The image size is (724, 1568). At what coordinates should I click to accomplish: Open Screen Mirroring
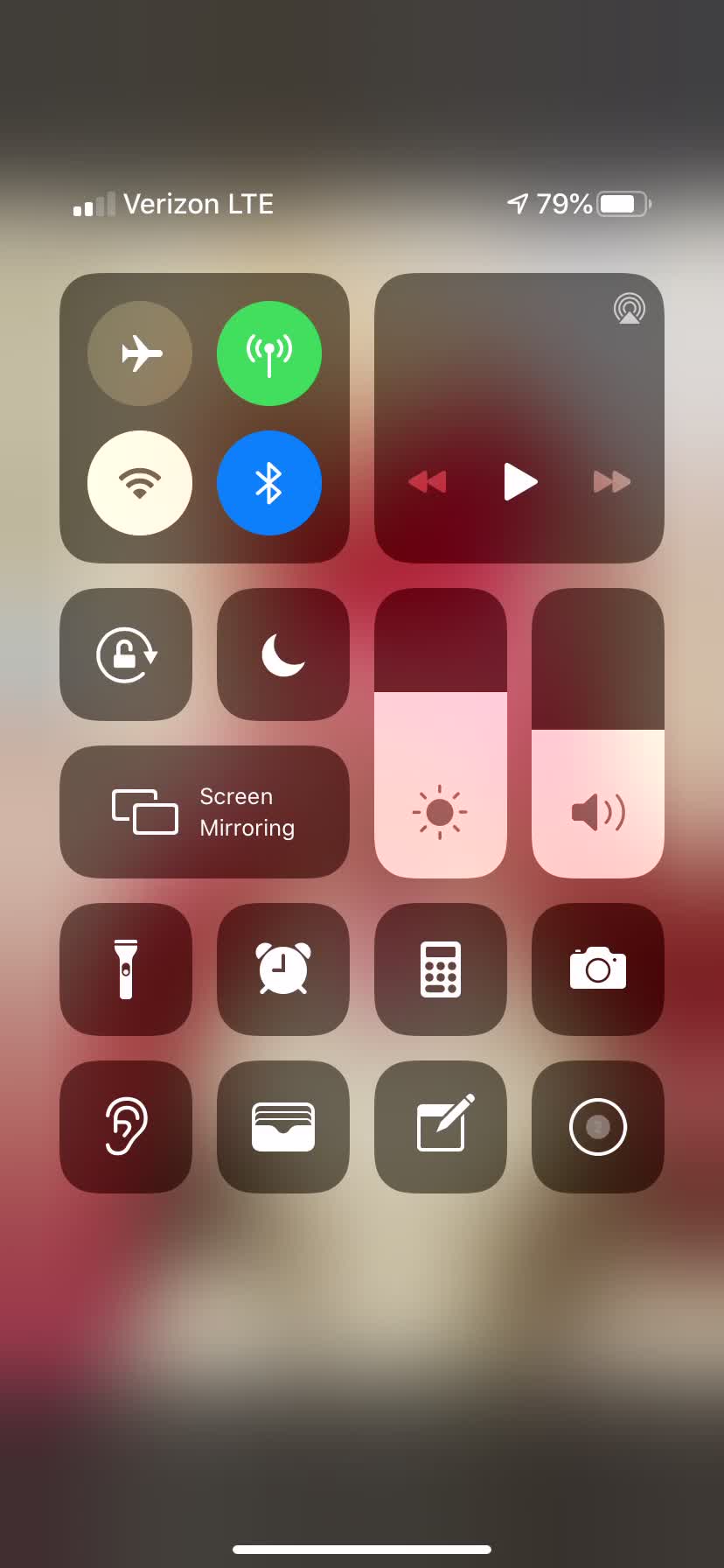point(205,812)
